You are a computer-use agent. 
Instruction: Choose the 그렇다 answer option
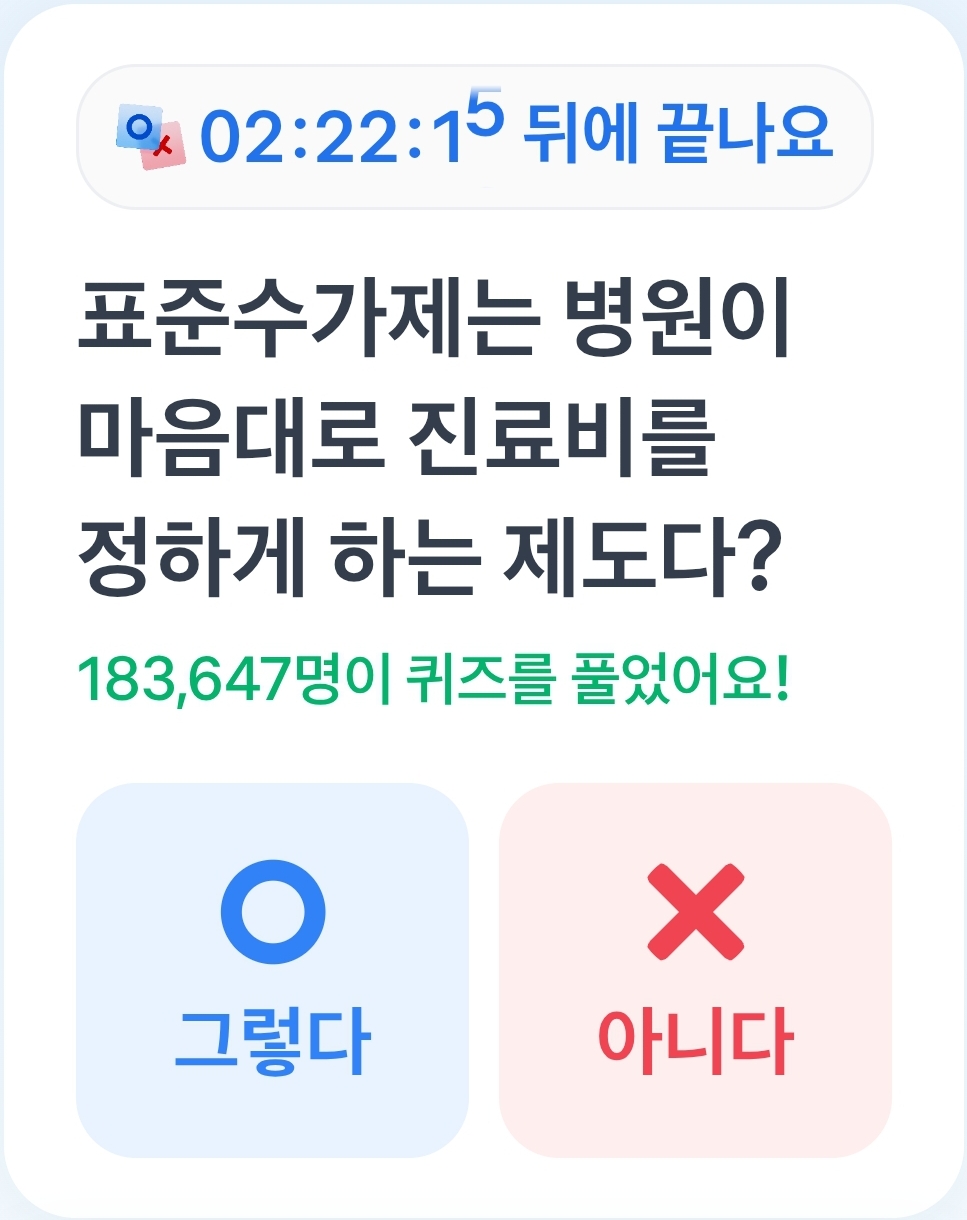(x=273, y=970)
